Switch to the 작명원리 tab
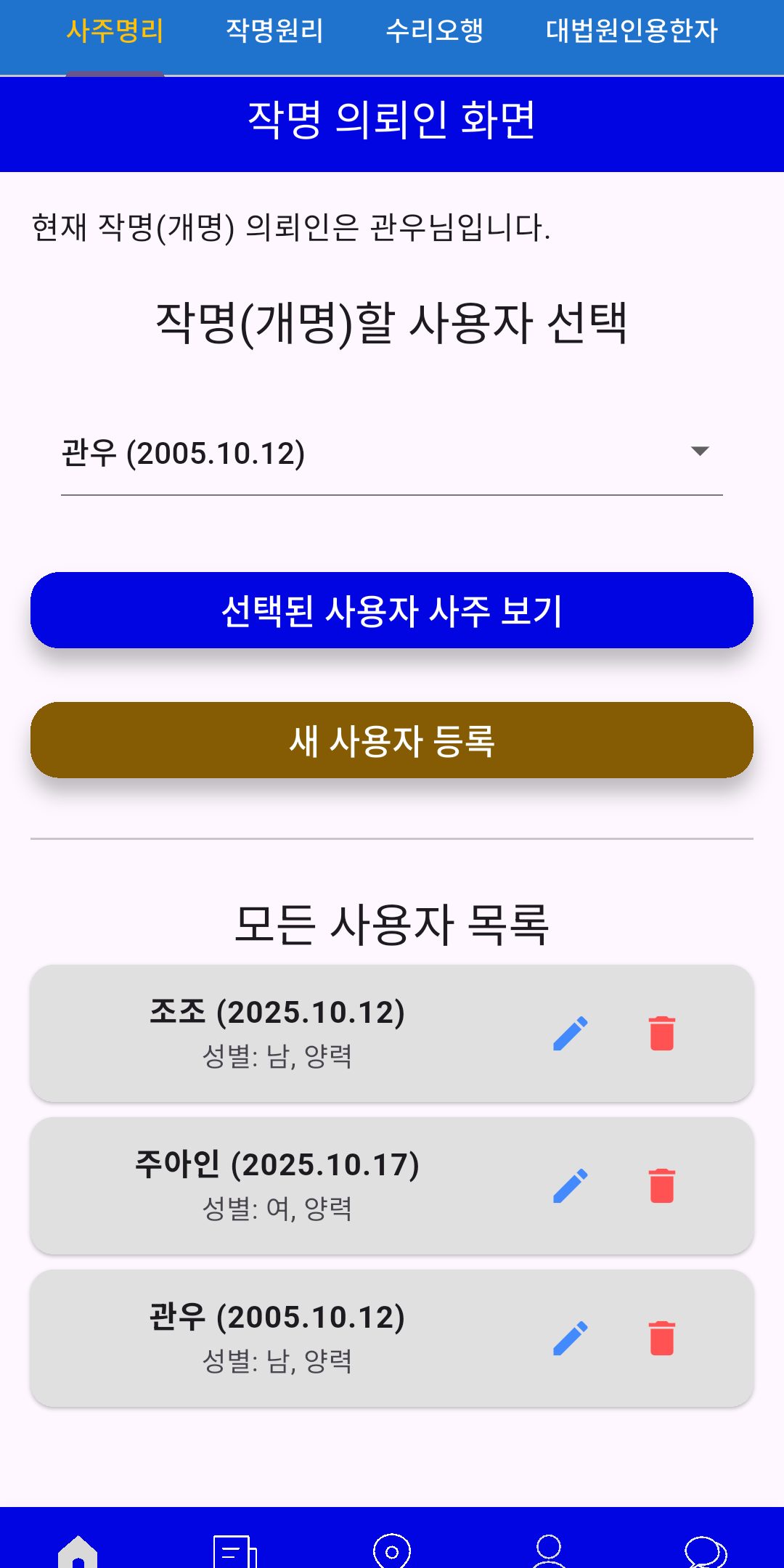The height and width of the screenshot is (1568, 784). (274, 32)
